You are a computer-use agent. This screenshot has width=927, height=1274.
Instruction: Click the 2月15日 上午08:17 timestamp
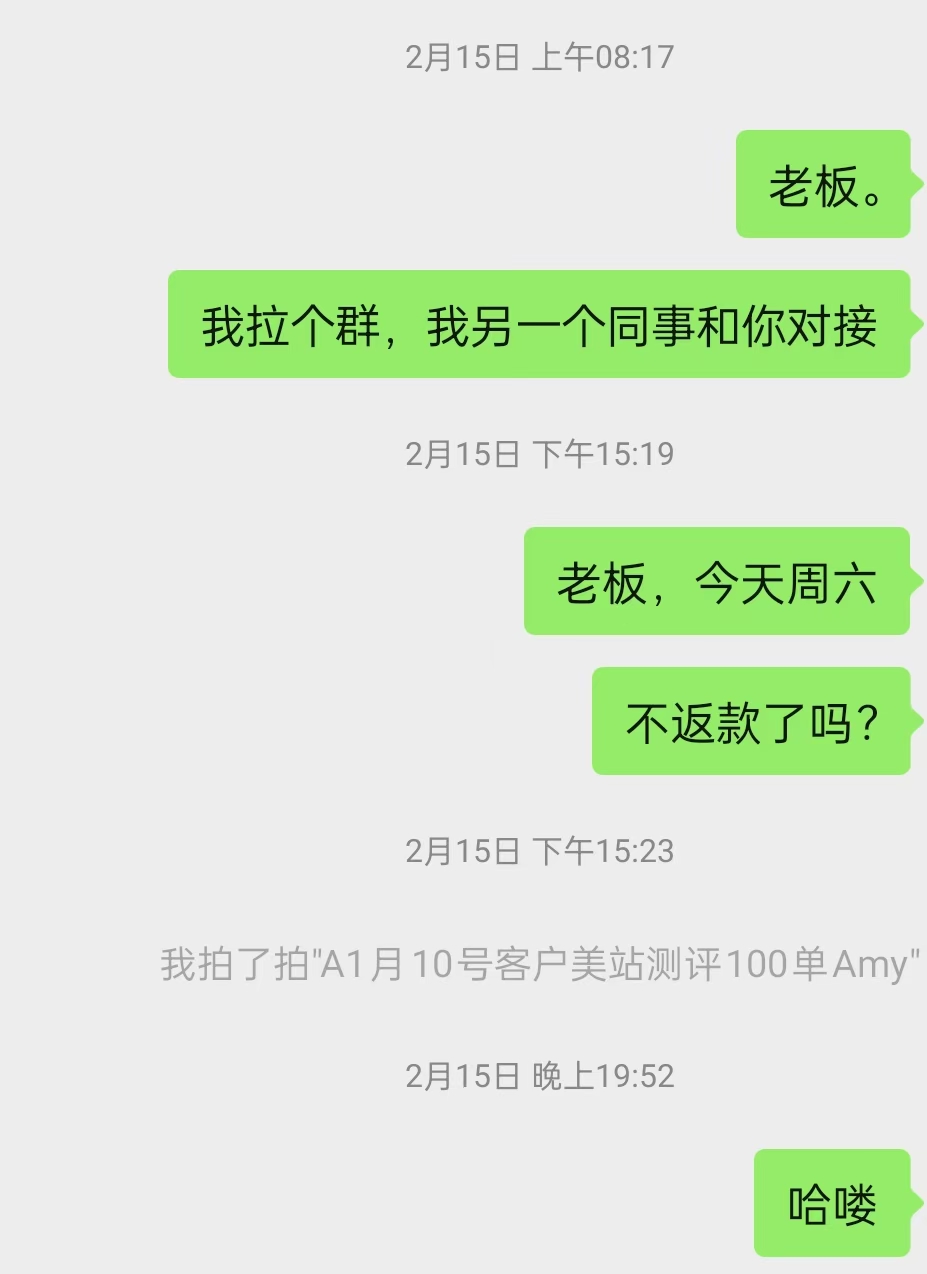click(x=540, y=59)
